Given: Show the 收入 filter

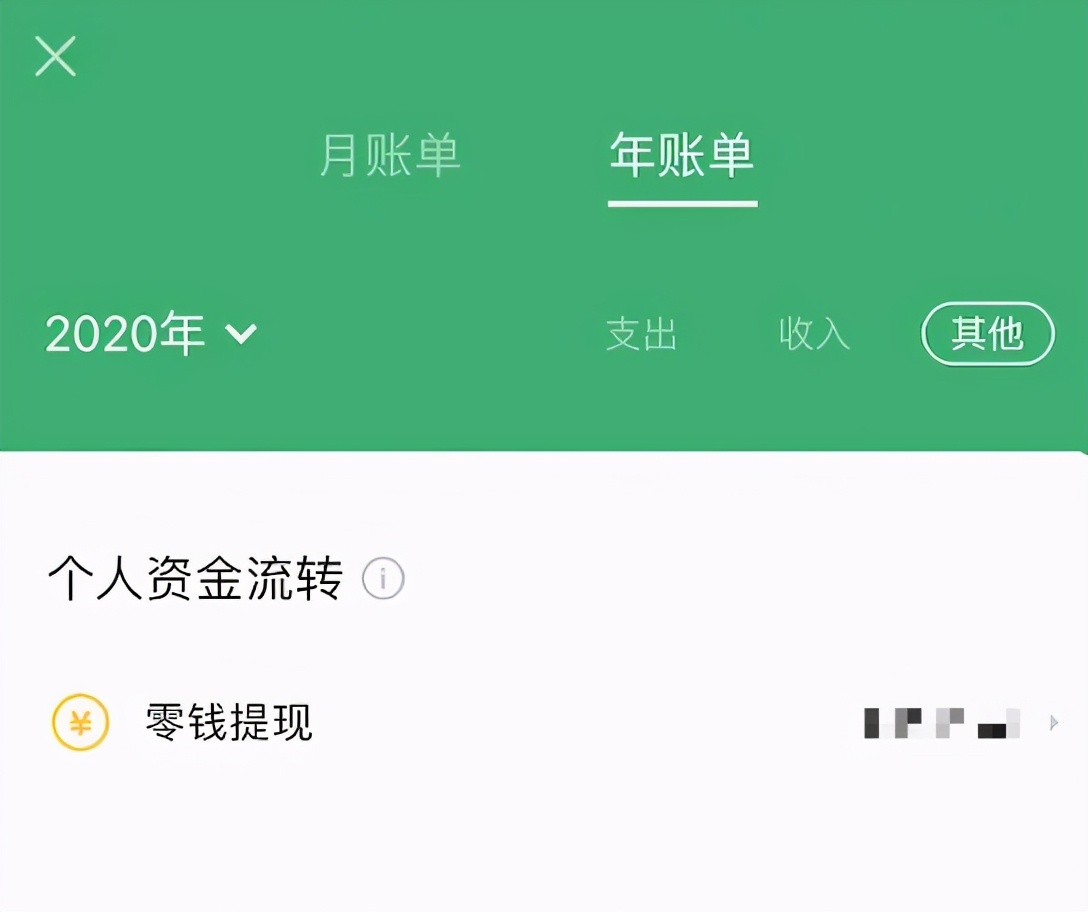Looking at the screenshot, I should point(814,334).
